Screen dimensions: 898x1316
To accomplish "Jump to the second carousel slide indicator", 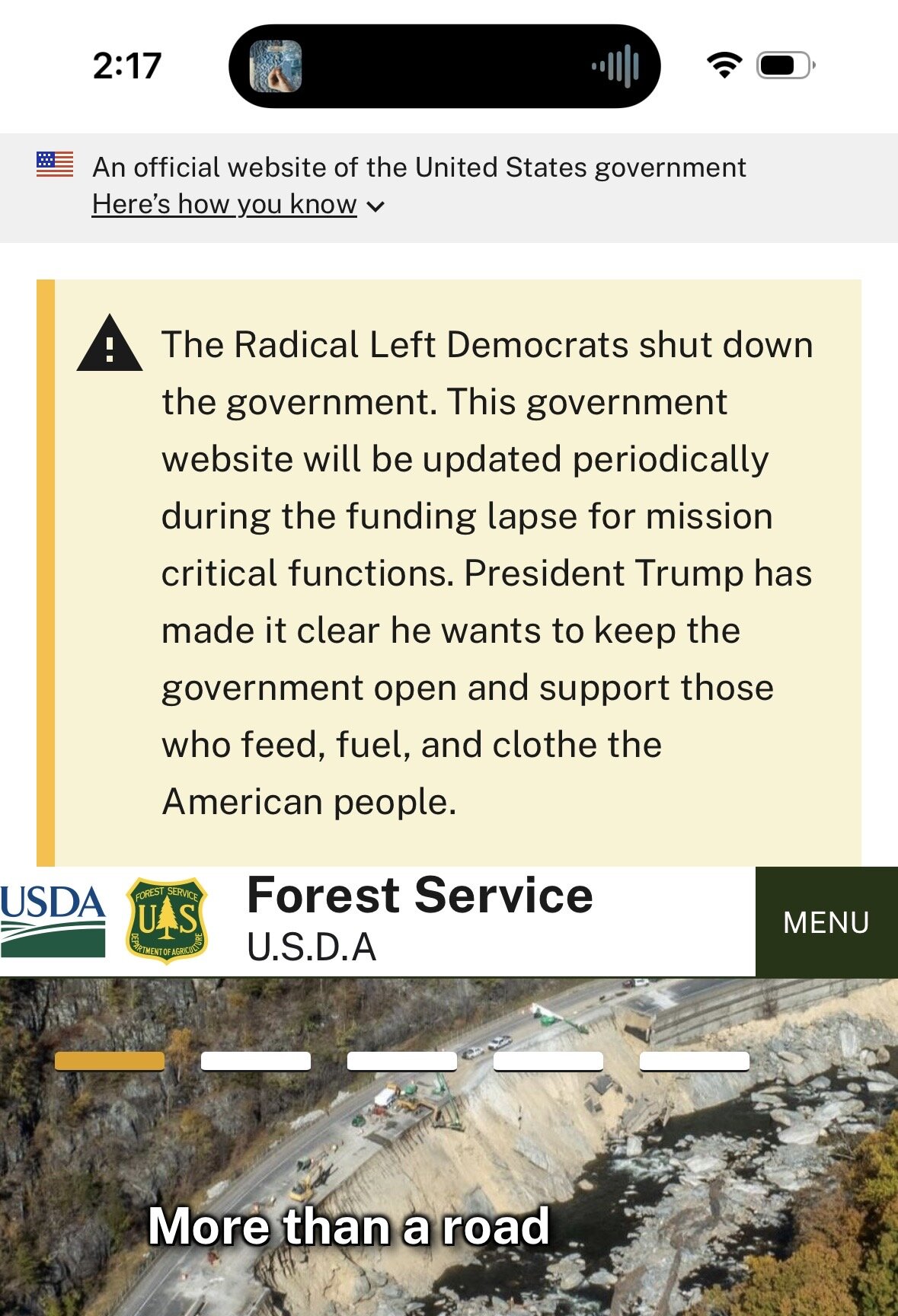I will [256, 1061].
